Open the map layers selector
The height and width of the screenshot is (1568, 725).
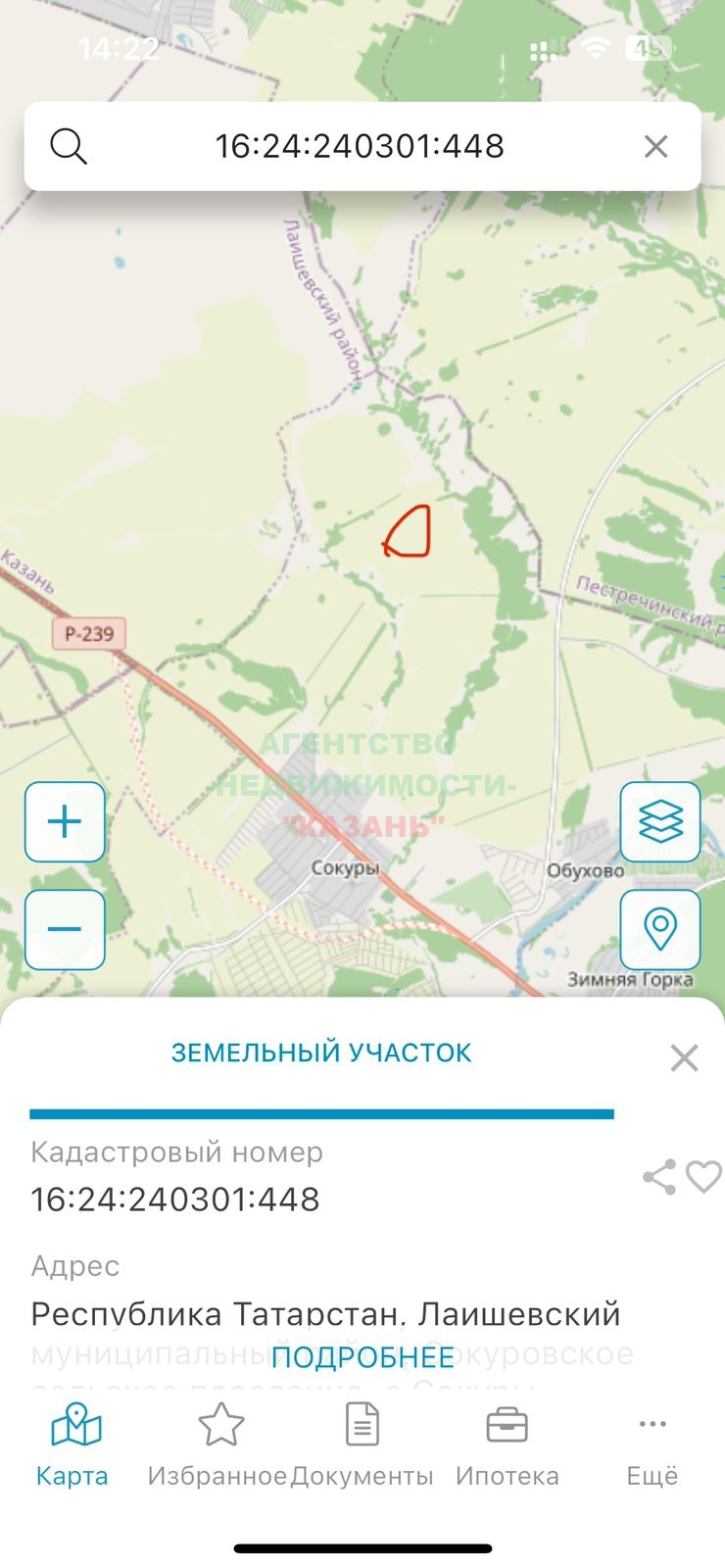pyautogui.click(x=660, y=821)
